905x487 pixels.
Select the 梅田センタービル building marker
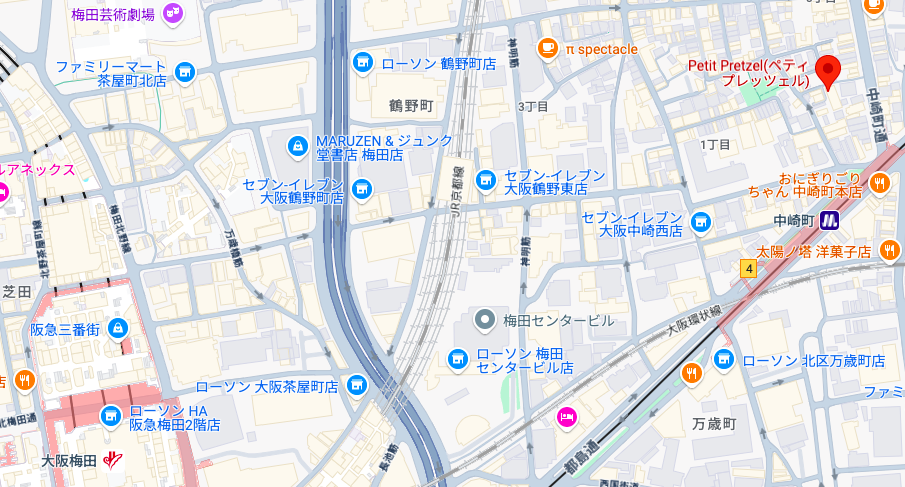(x=484, y=321)
